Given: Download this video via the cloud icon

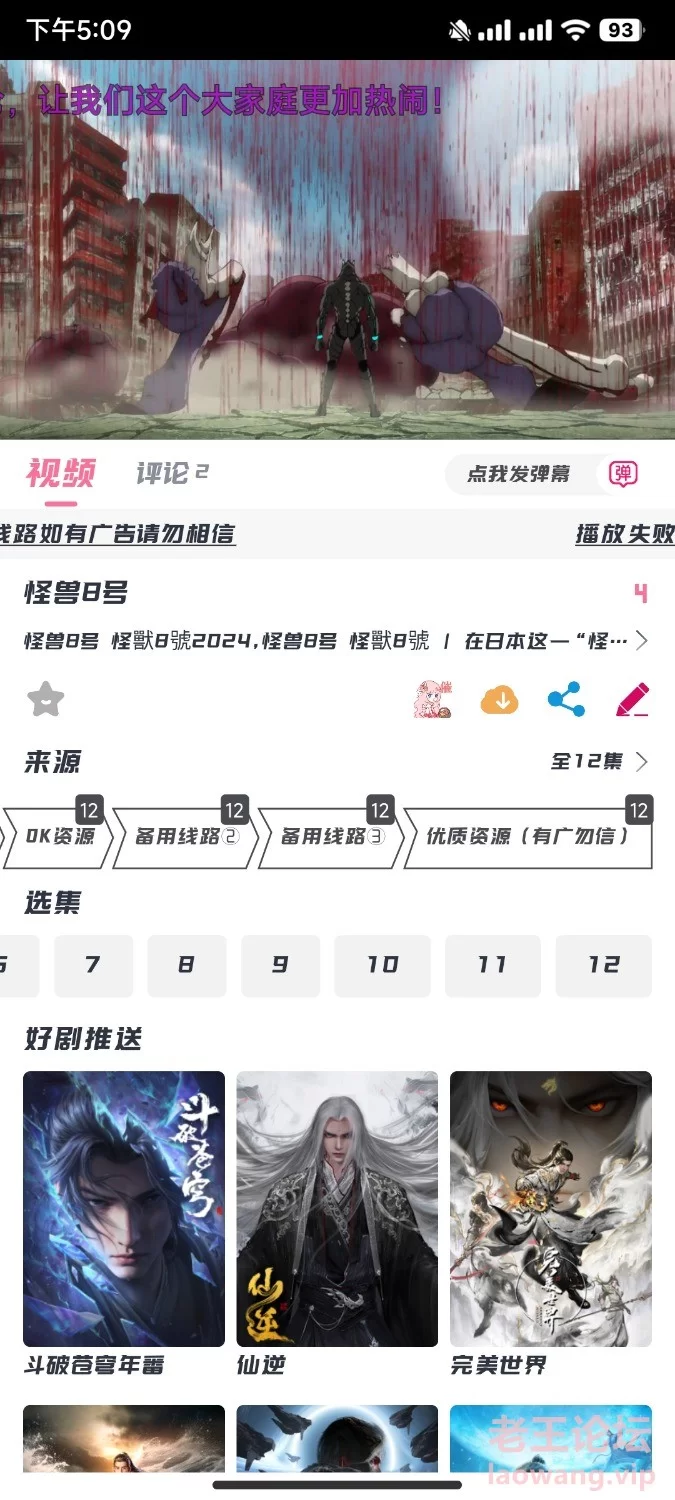Looking at the screenshot, I should [x=499, y=700].
